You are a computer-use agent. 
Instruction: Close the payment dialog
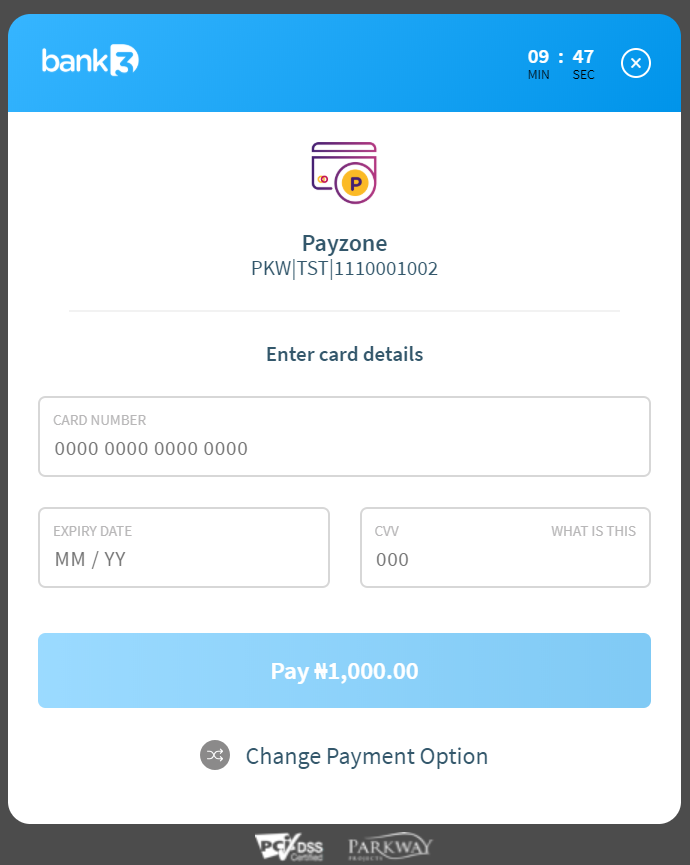point(636,63)
